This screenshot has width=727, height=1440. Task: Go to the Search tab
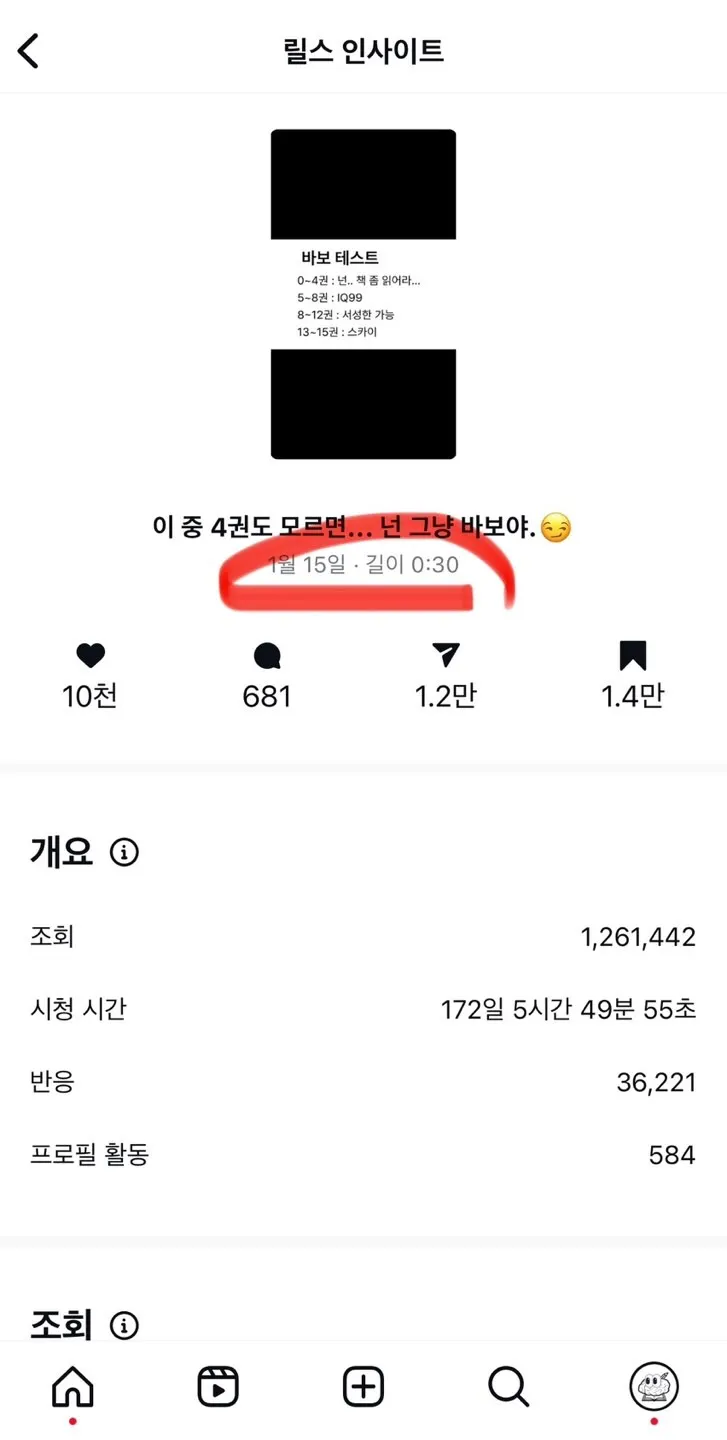[x=508, y=1387]
